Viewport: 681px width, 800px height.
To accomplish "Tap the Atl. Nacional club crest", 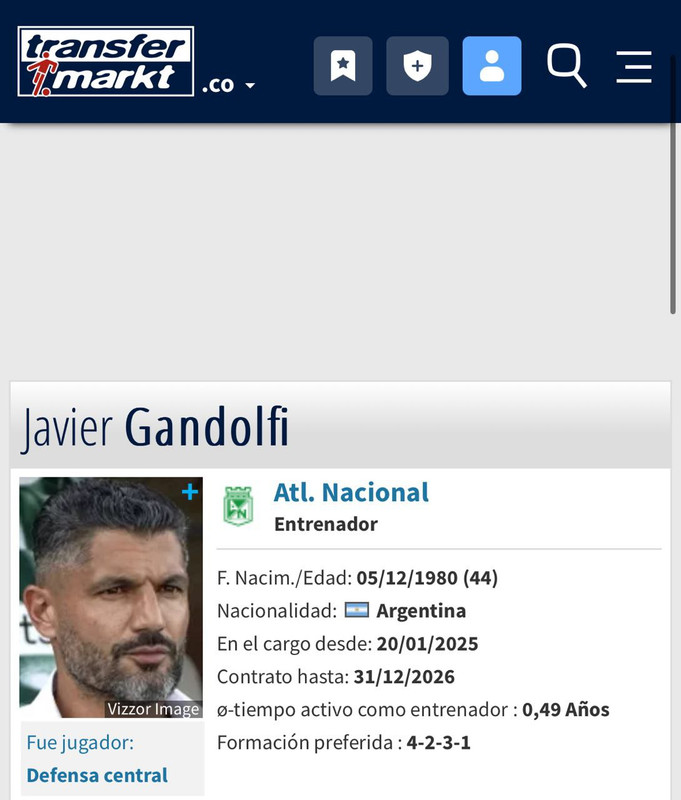I will click(x=238, y=506).
